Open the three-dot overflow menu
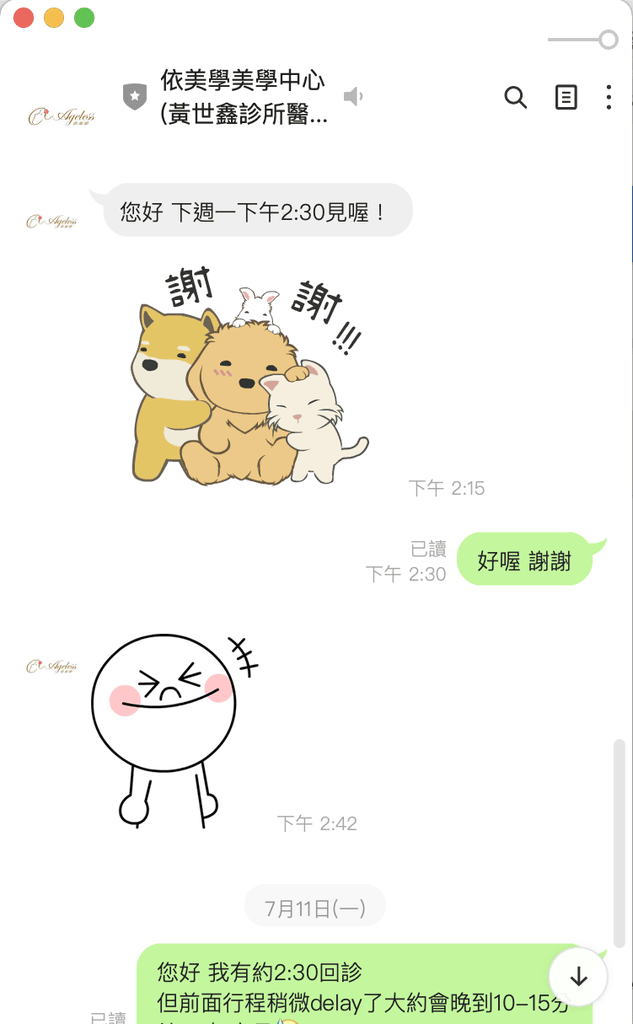633x1024 pixels. pos(609,97)
